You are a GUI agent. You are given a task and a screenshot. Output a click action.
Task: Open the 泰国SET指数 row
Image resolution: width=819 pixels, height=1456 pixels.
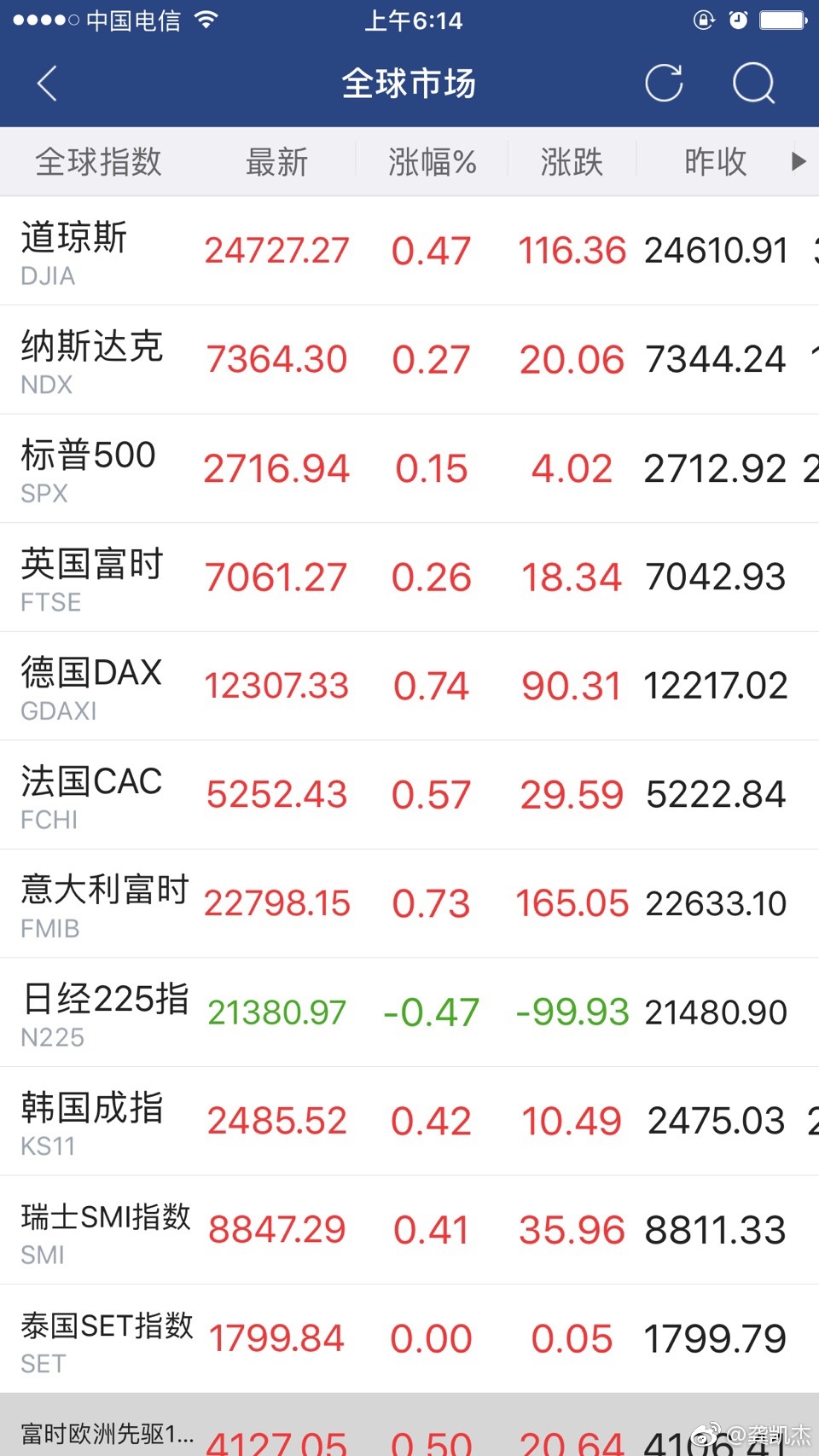409,1338
